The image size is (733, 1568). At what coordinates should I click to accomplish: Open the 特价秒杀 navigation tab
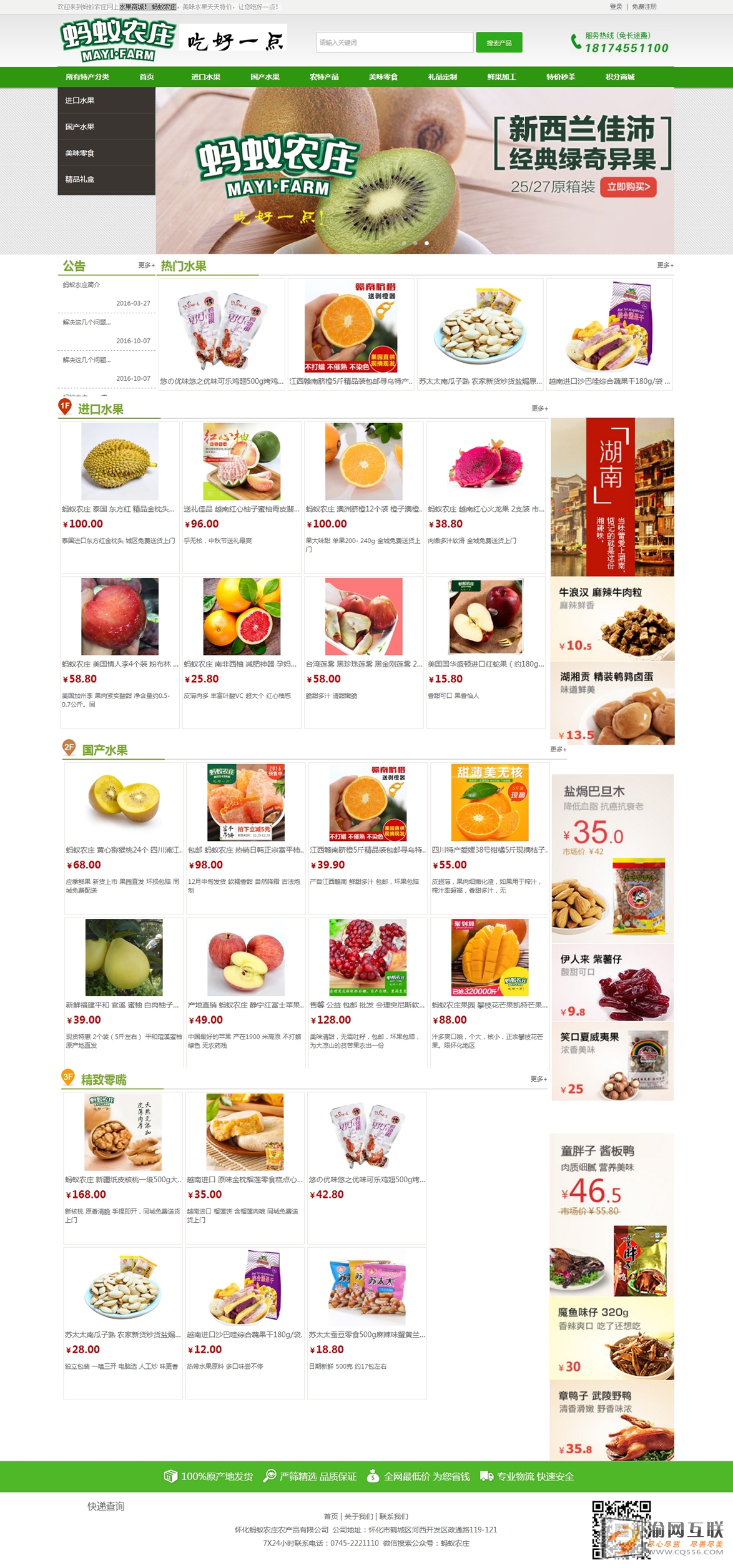[560, 77]
